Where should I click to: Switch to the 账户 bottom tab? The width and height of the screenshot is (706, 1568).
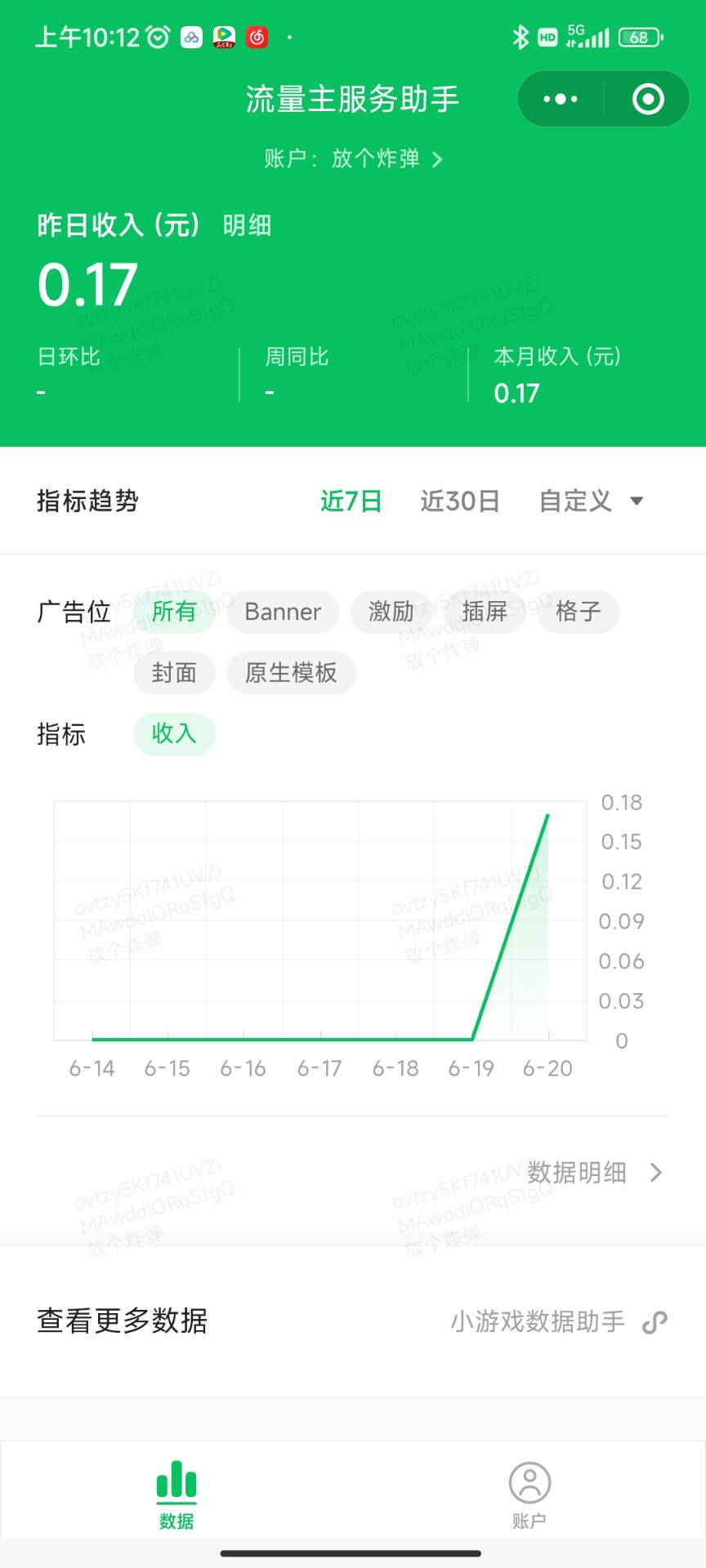point(529,1496)
